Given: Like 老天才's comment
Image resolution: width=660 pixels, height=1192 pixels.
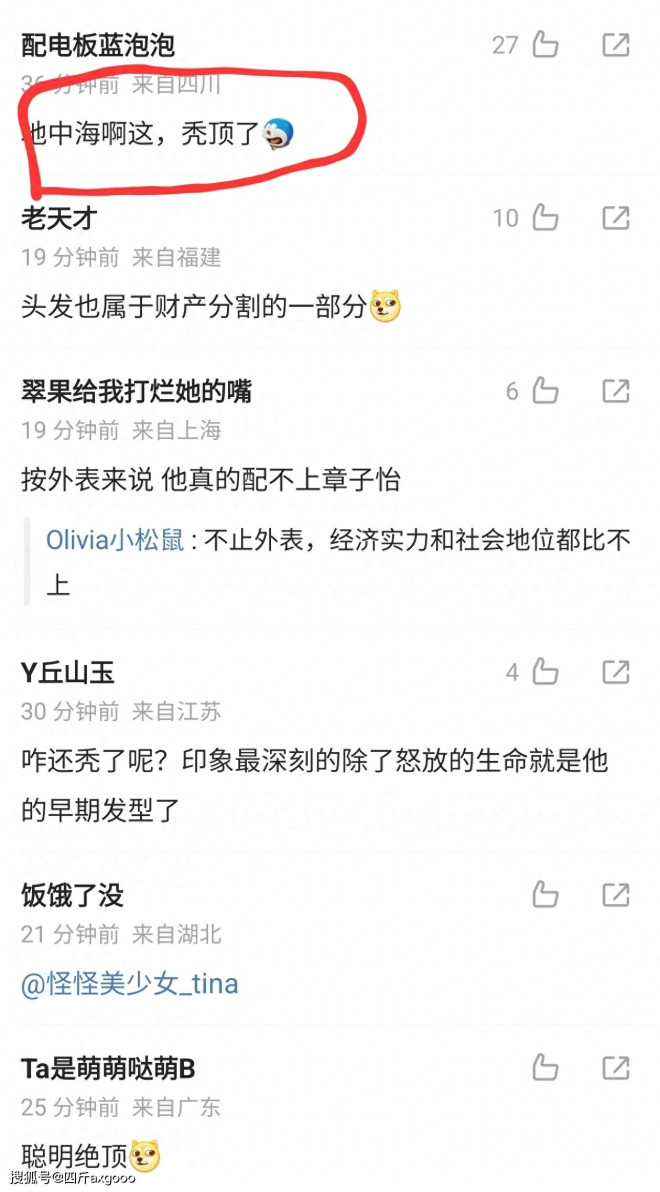Looking at the screenshot, I should tap(545, 217).
